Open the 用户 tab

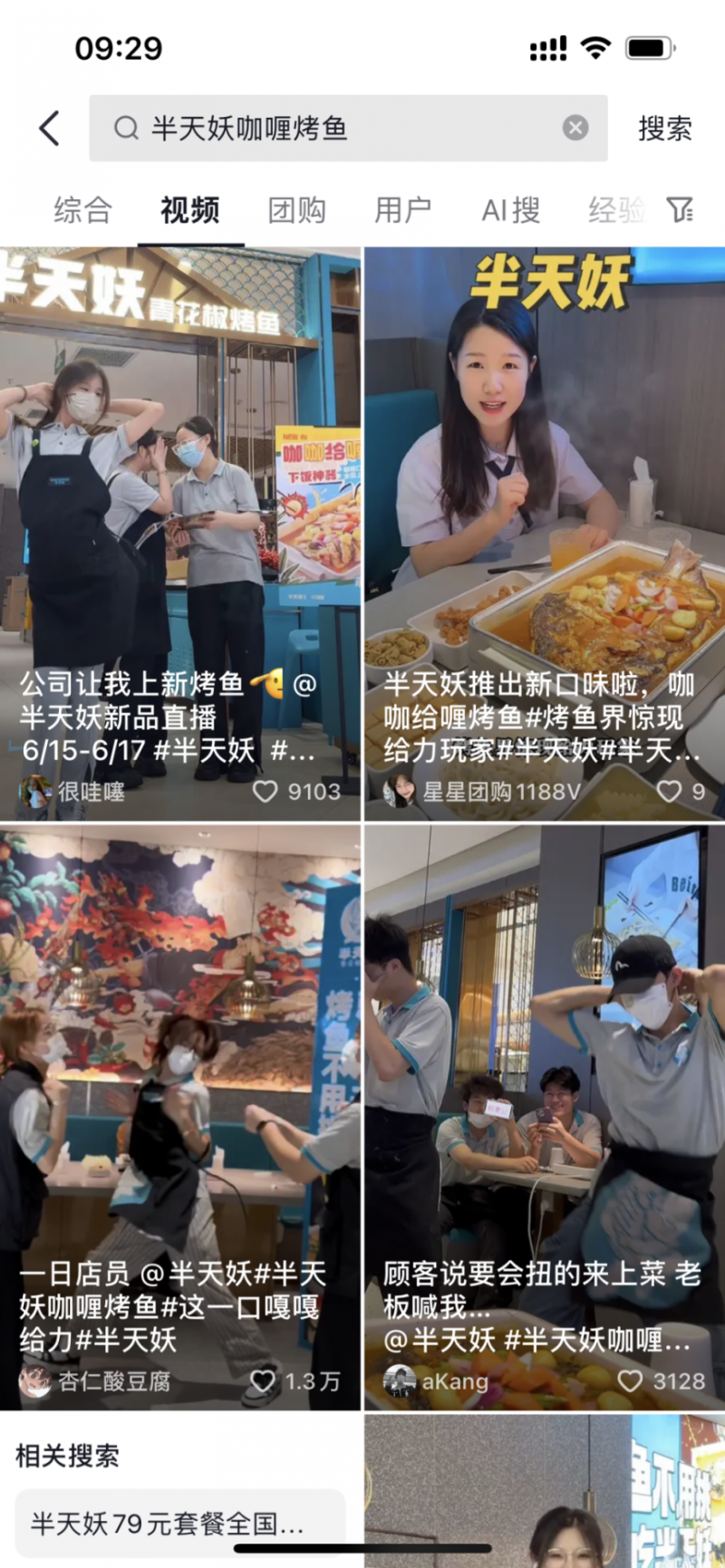coord(403,210)
